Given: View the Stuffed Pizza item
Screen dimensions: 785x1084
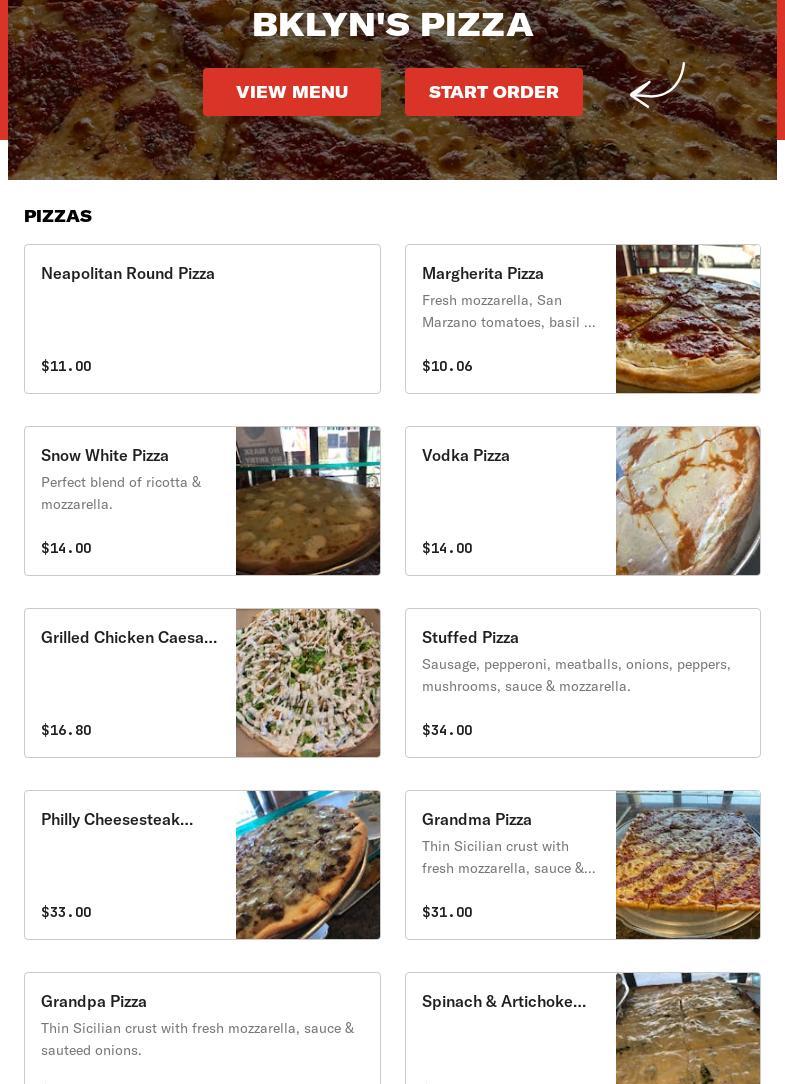Looking at the screenshot, I should (582, 683).
